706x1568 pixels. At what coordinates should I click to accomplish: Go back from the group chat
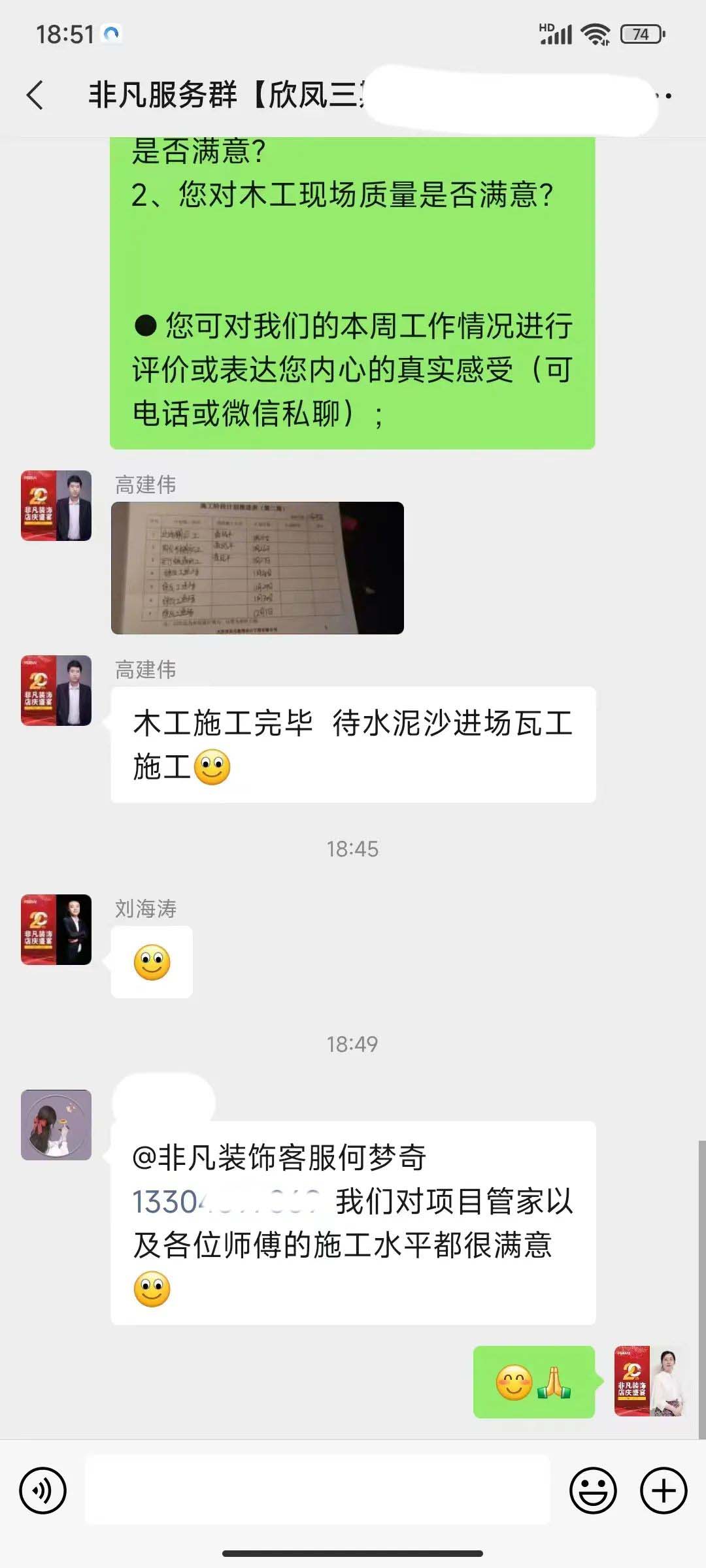coord(35,95)
